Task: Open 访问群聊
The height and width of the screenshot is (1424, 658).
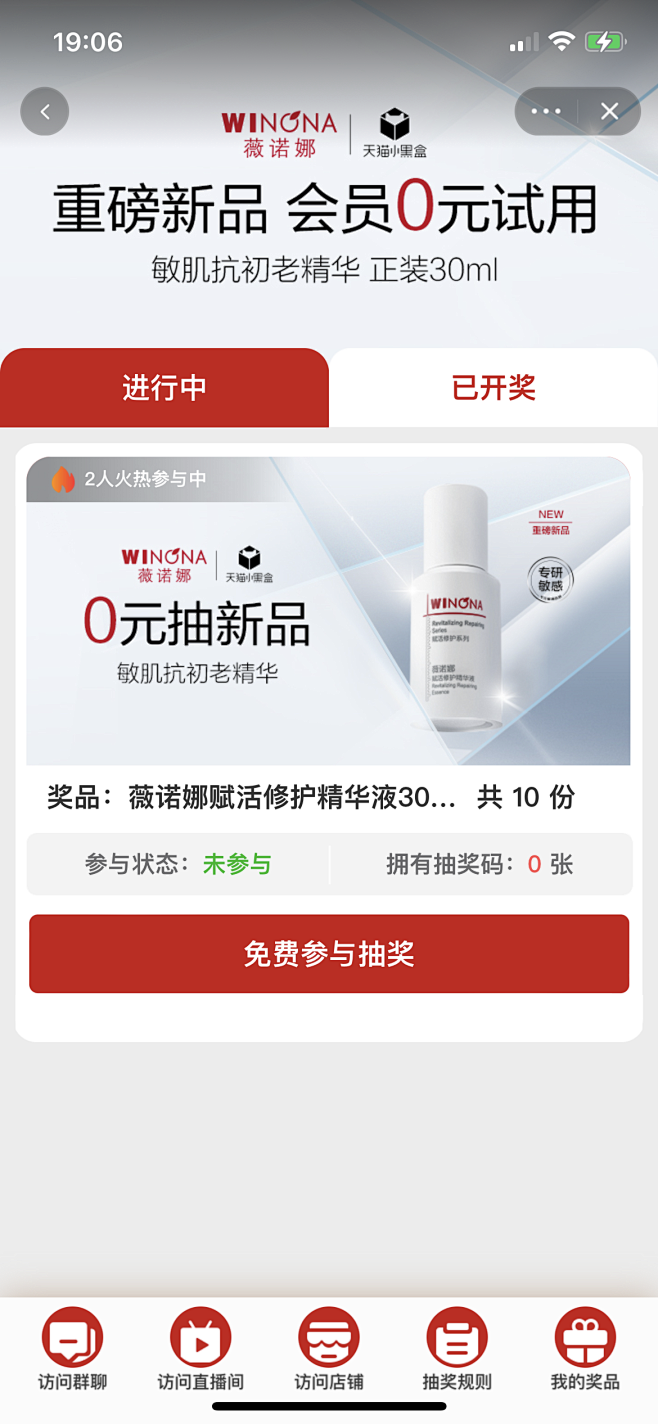Action: (72, 1350)
